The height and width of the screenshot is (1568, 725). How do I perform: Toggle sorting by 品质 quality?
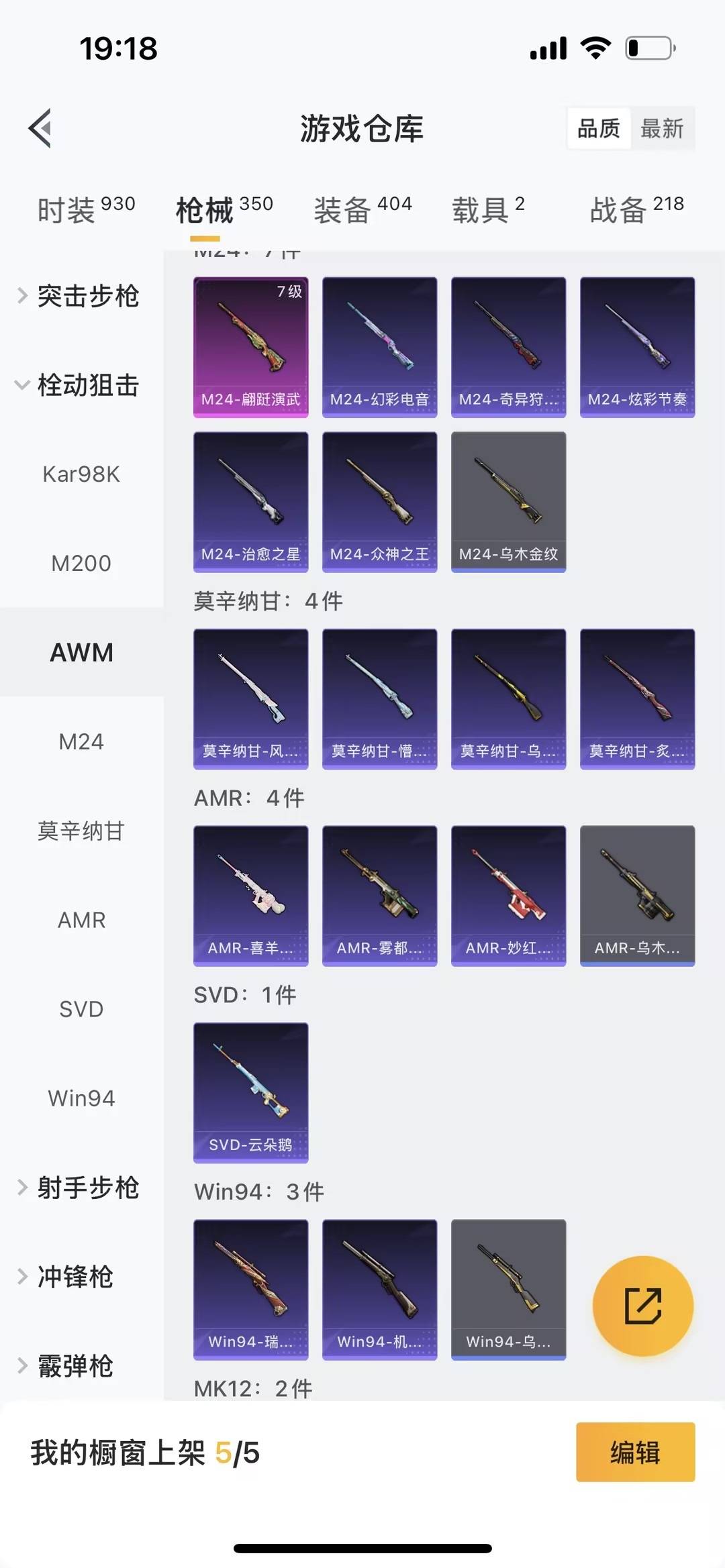(x=599, y=129)
